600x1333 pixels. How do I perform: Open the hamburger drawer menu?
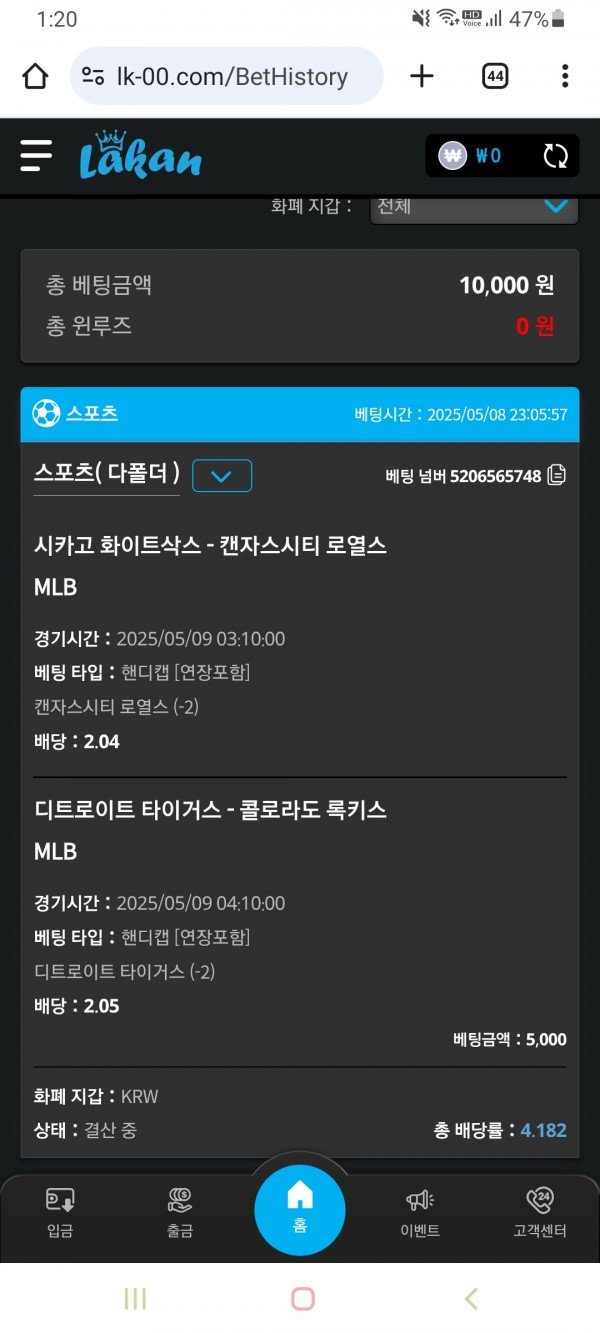pos(36,156)
